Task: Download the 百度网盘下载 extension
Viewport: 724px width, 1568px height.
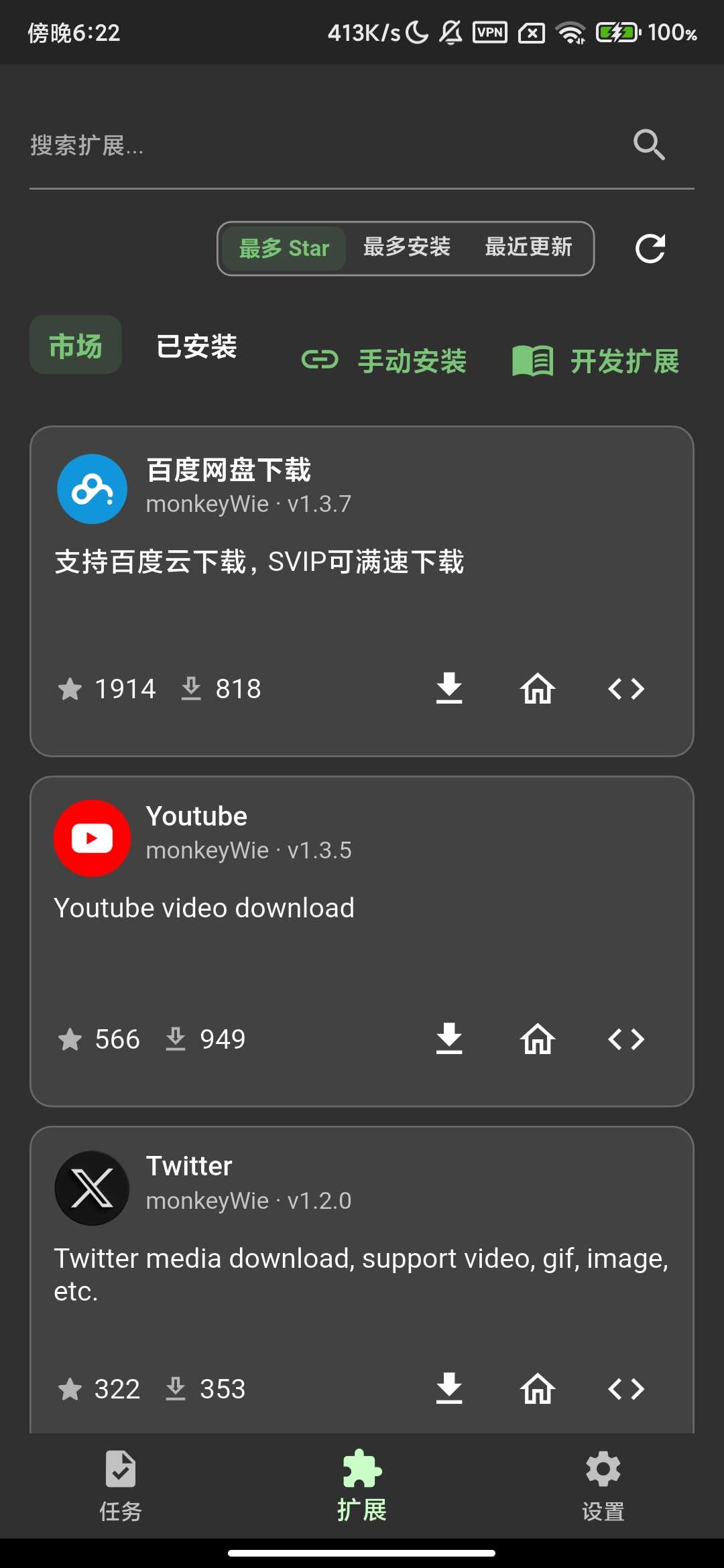Action: (x=449, y=688)
